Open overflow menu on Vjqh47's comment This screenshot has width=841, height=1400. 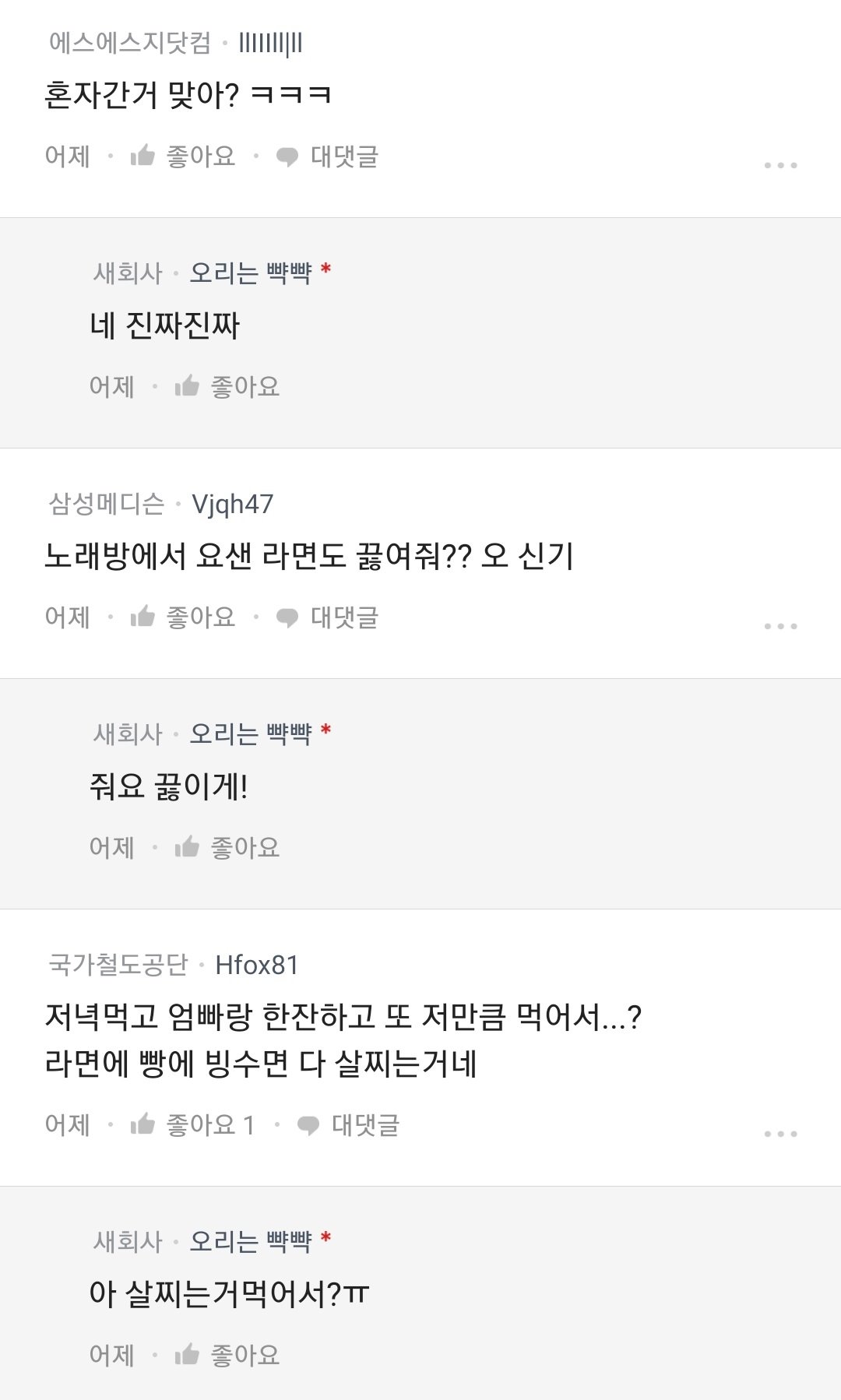click(x=780, y=626)
